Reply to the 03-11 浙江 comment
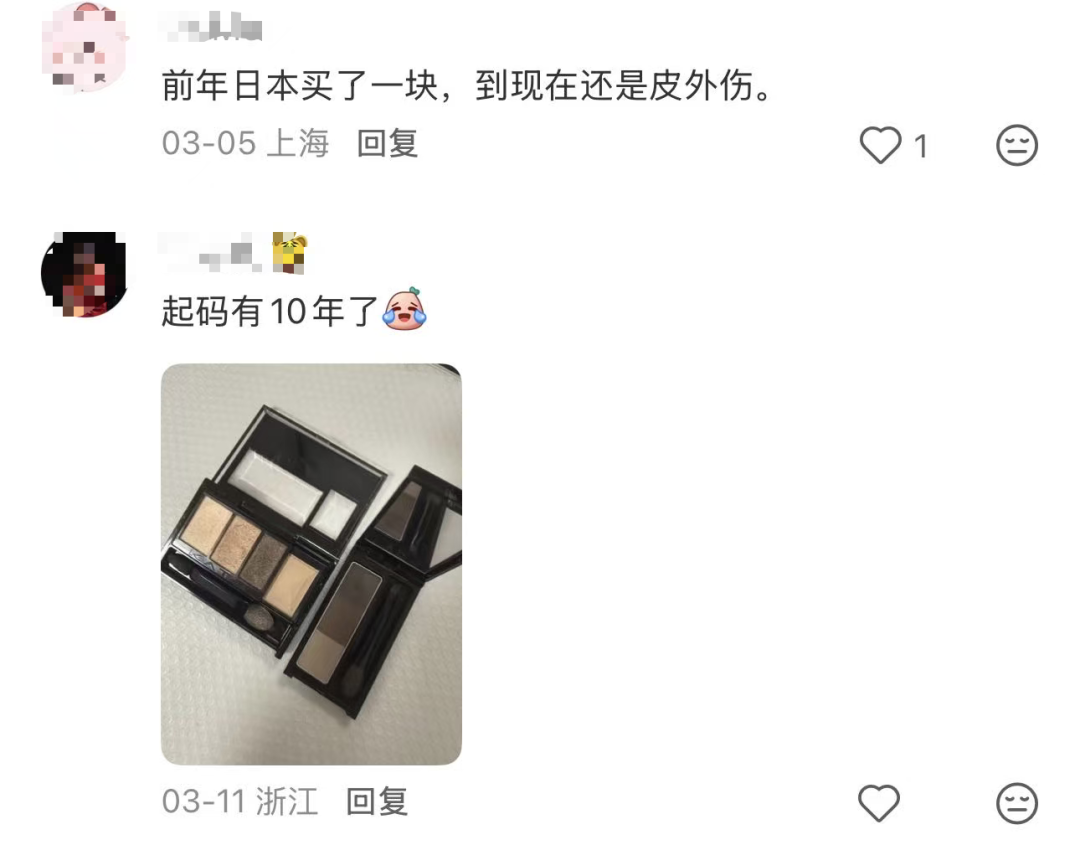Image resolution: width=1080 pixels, height=845 pixels. [x=377, y=802]
